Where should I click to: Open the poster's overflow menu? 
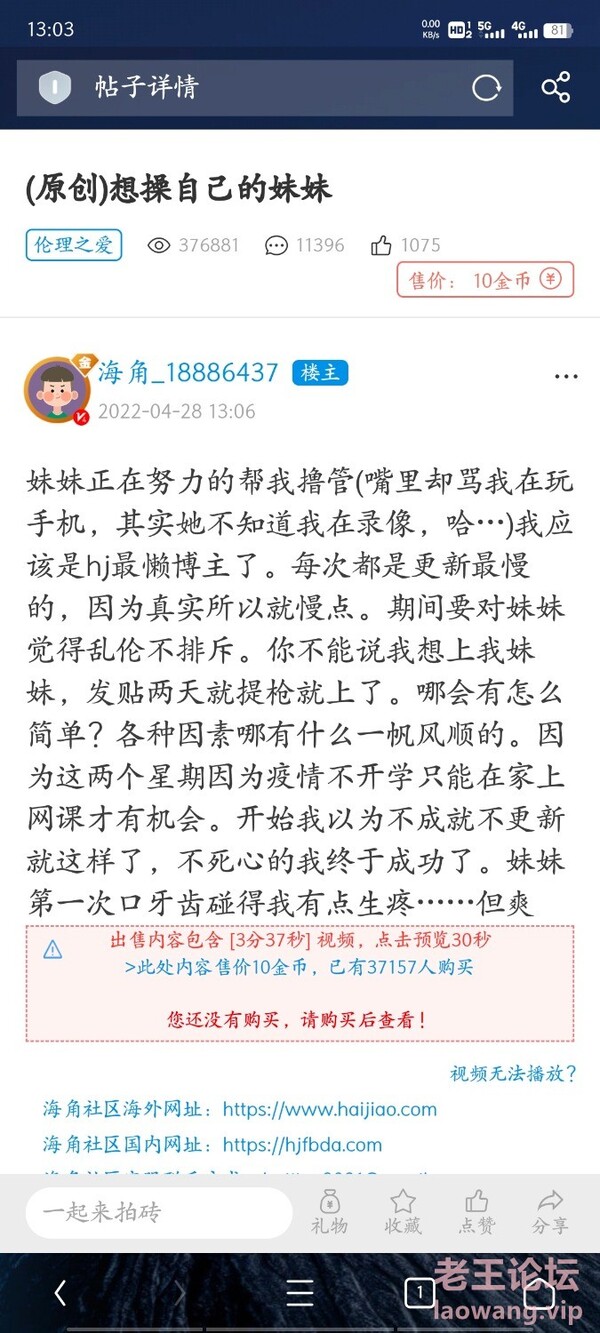pyautogui.click(x=565, y=377)
